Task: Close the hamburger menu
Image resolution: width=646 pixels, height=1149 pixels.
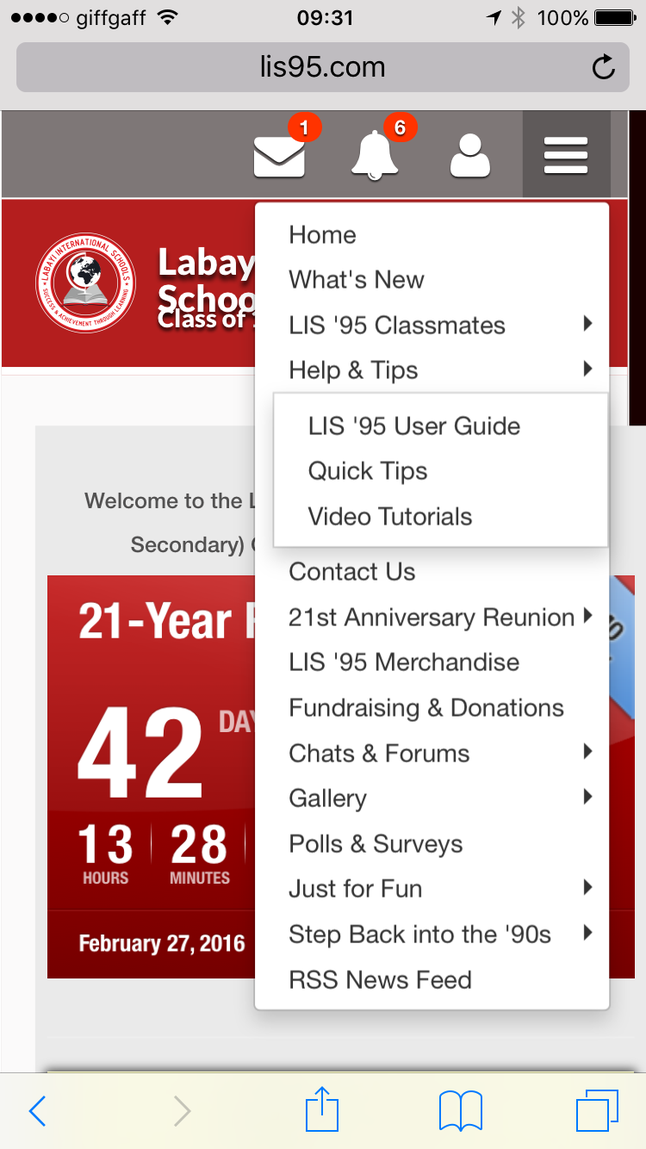Action: click(565, 155)
